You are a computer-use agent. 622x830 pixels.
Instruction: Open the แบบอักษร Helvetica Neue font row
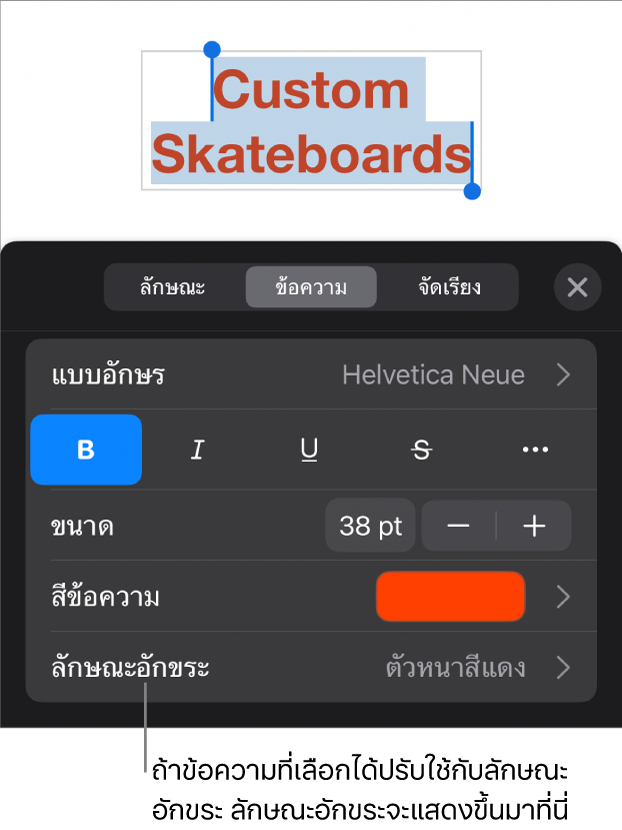(x=311, y=375)
